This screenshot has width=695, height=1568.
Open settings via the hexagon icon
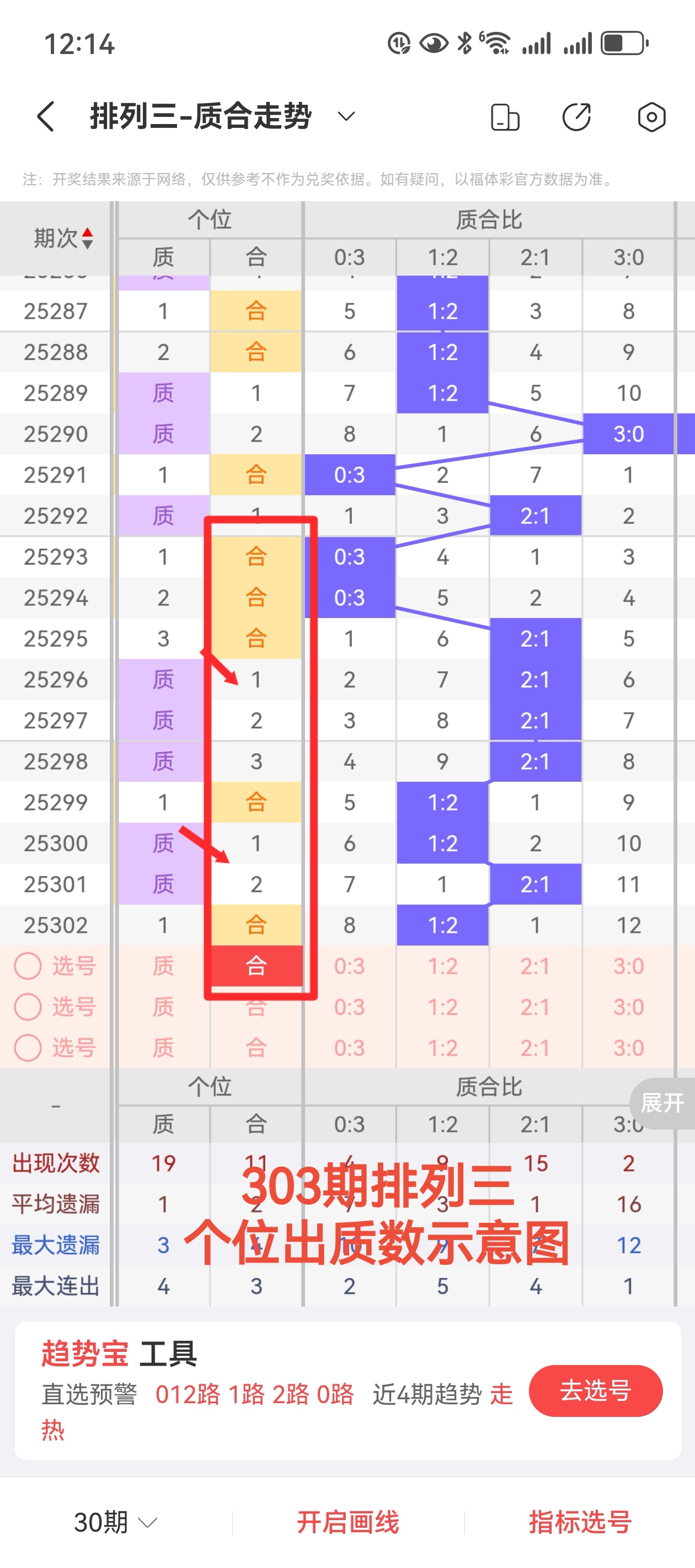(x=650, y=117)
